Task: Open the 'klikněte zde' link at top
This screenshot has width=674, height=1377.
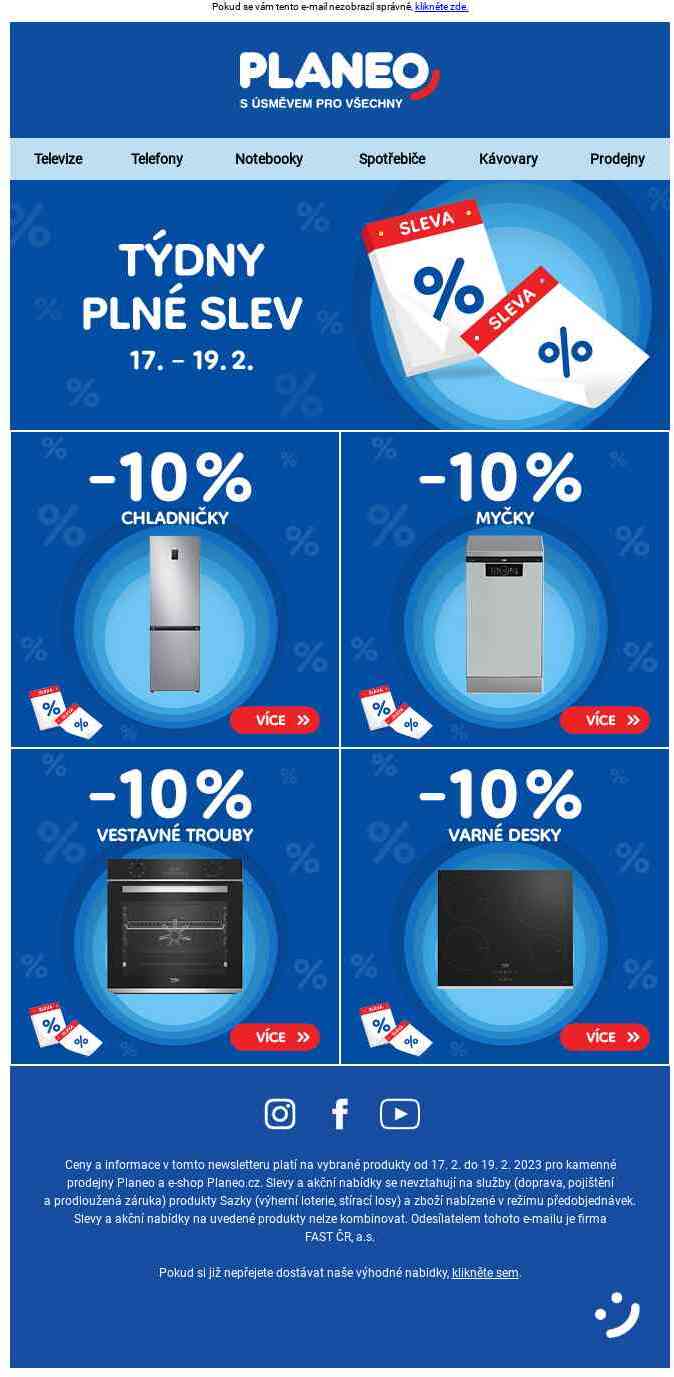Action: point(441,7)
